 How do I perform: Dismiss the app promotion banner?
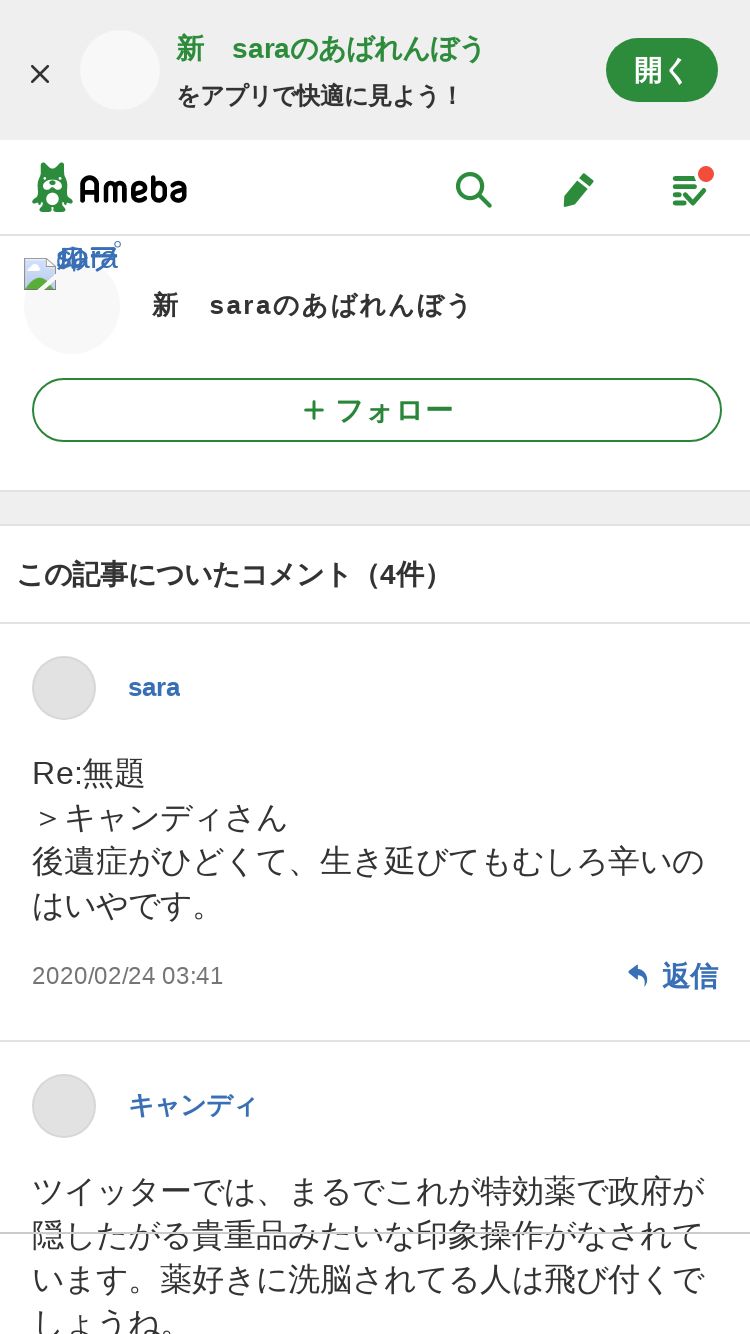click(40, 73)
